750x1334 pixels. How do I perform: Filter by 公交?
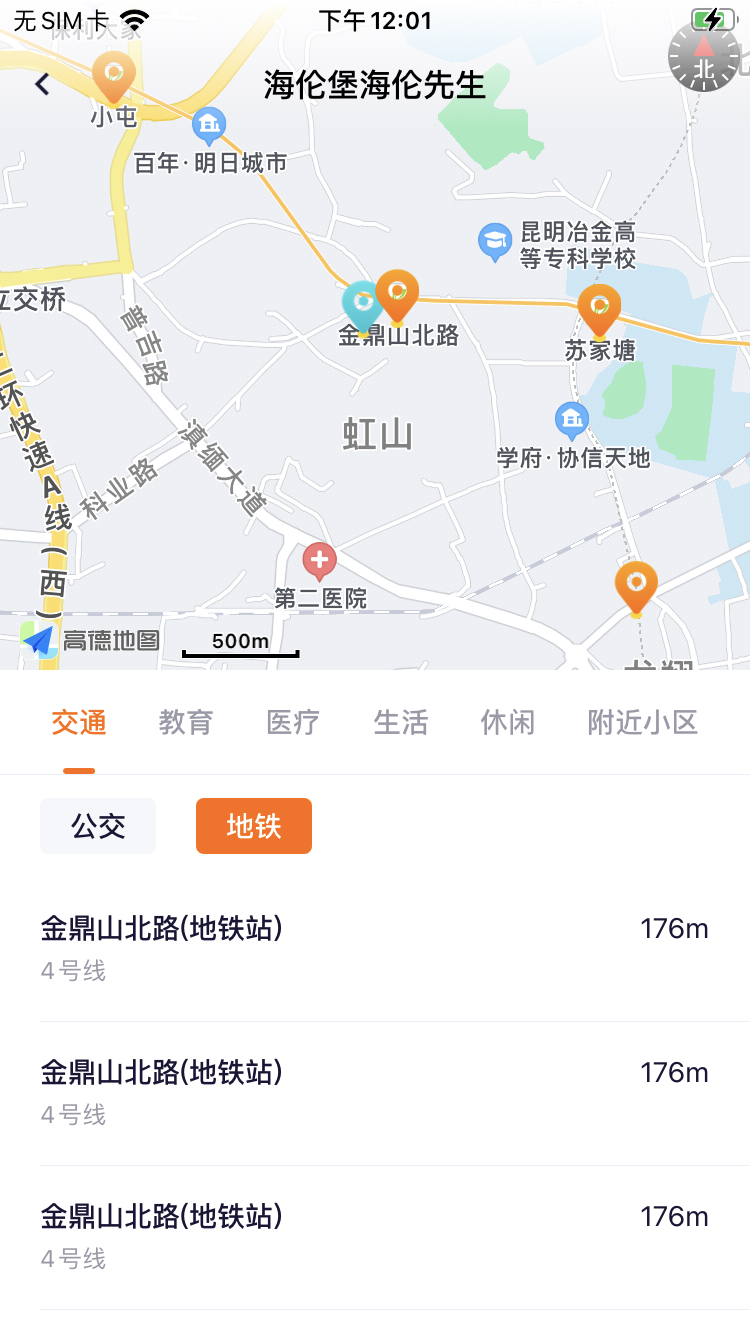pyautogui.click(x=98, y=826)
